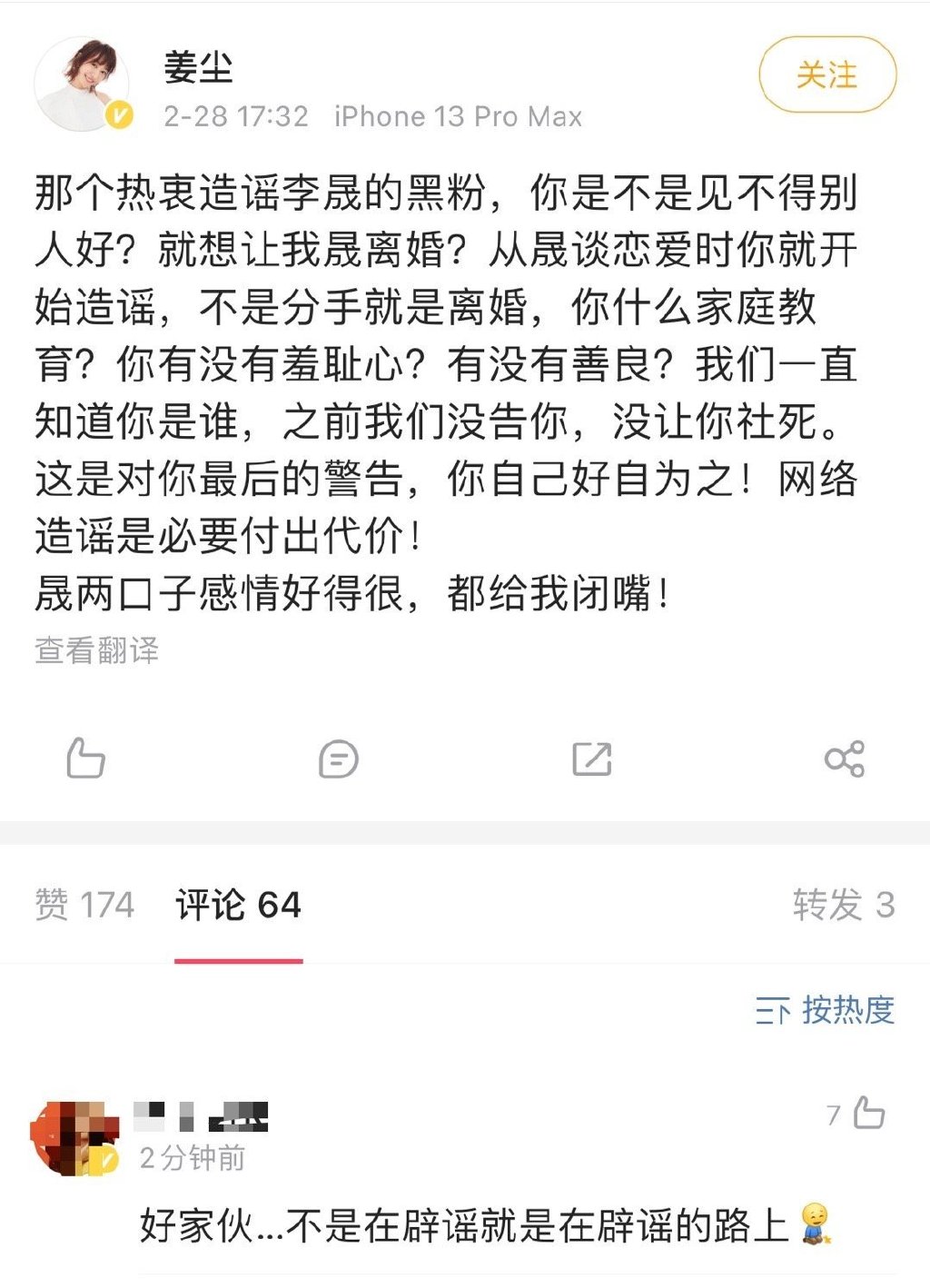Change comment sorting via 按热度

pos(825,1010)
